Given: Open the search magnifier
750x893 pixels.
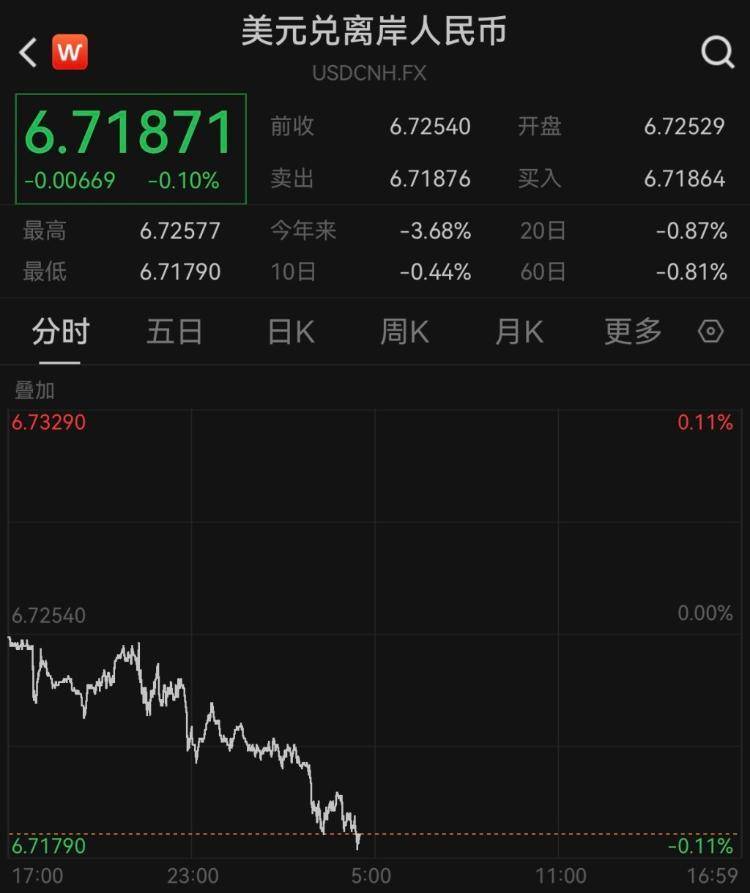Looking at the screenshot, I should pyautogui.click(x=718, y=53).
